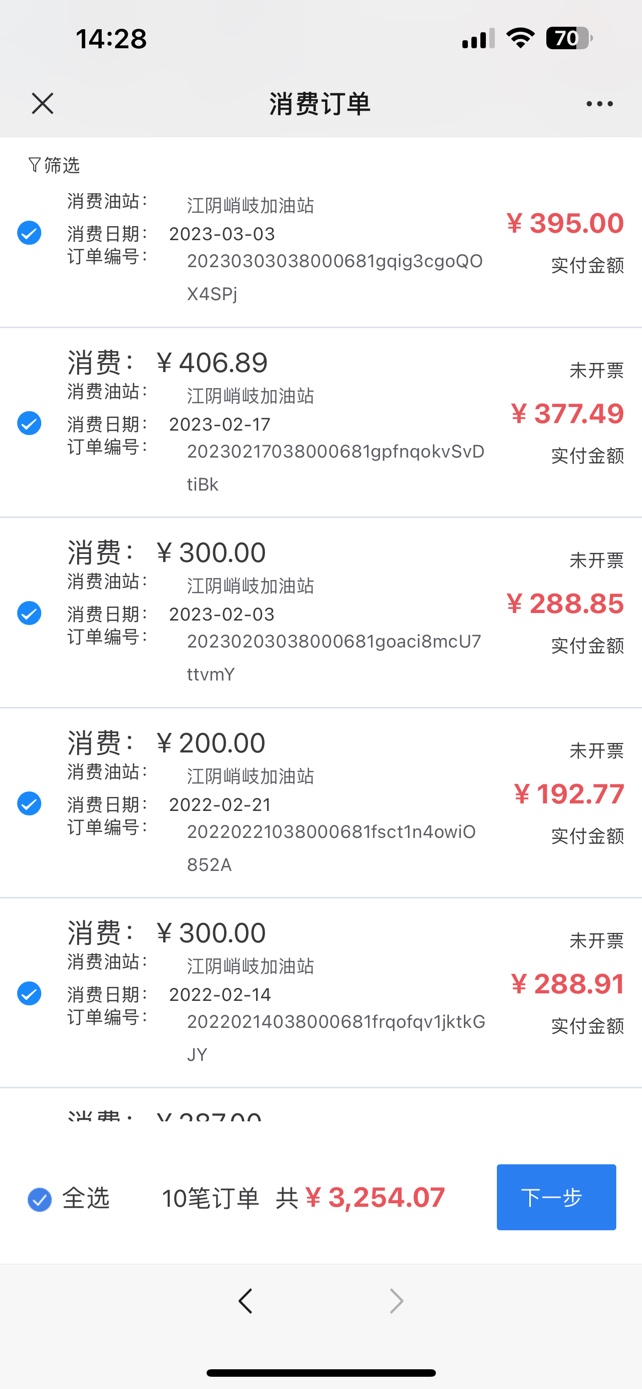Viewport: 642px width, 1389px height.
Task: Toggle the 全选 select-all checkbox
Action: 40,1199
